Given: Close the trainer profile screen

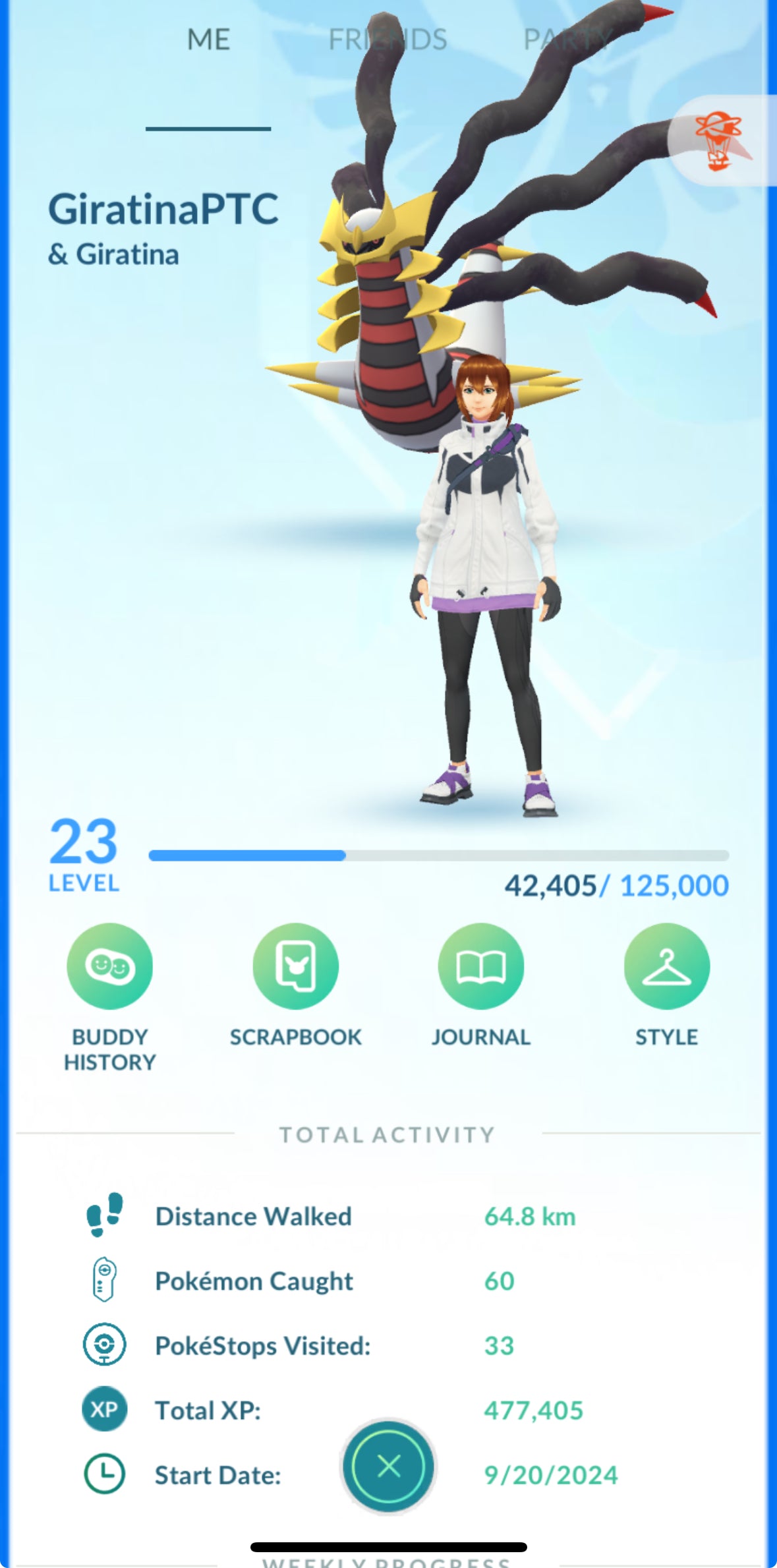Looking at the screenshot, I should click(389, 1466).
